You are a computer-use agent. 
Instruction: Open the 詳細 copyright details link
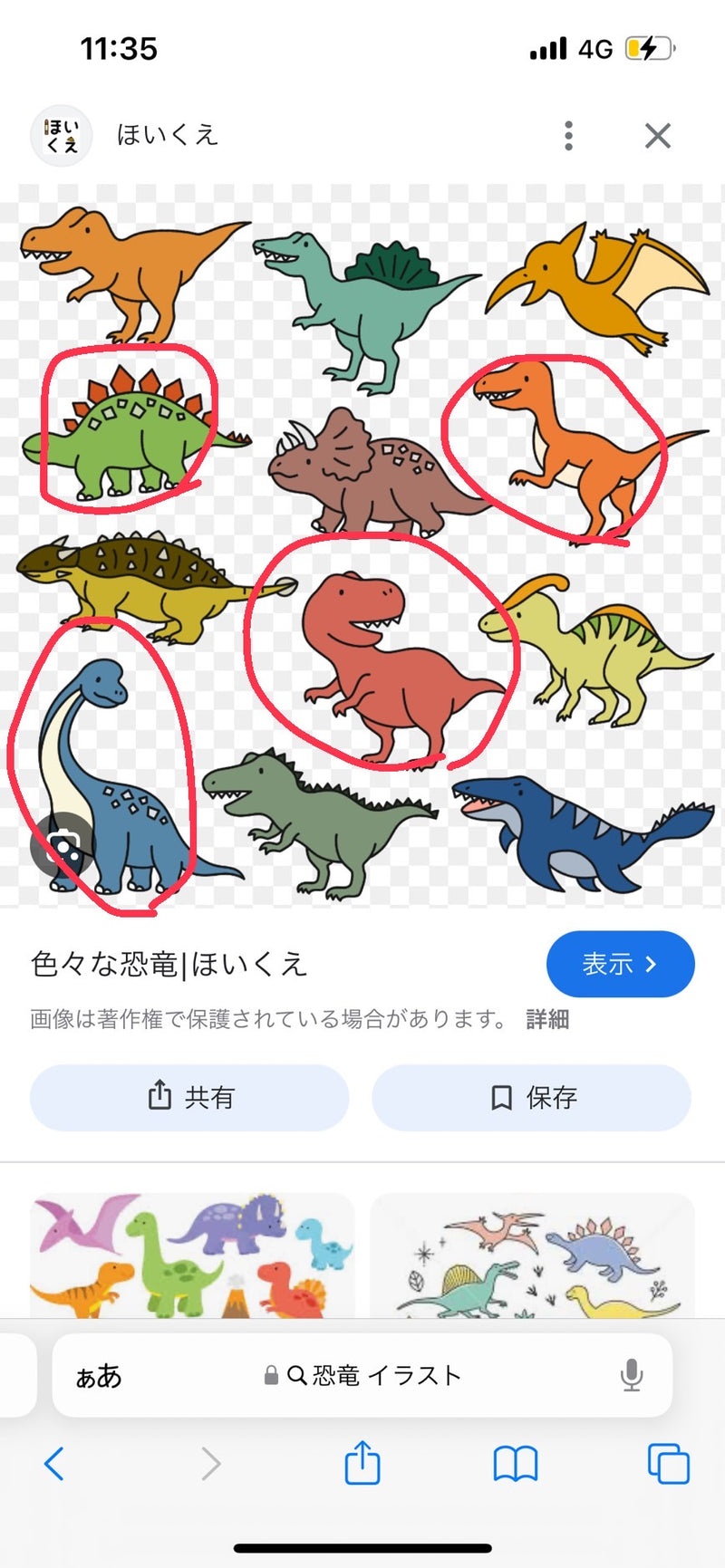click(547, 1019)
